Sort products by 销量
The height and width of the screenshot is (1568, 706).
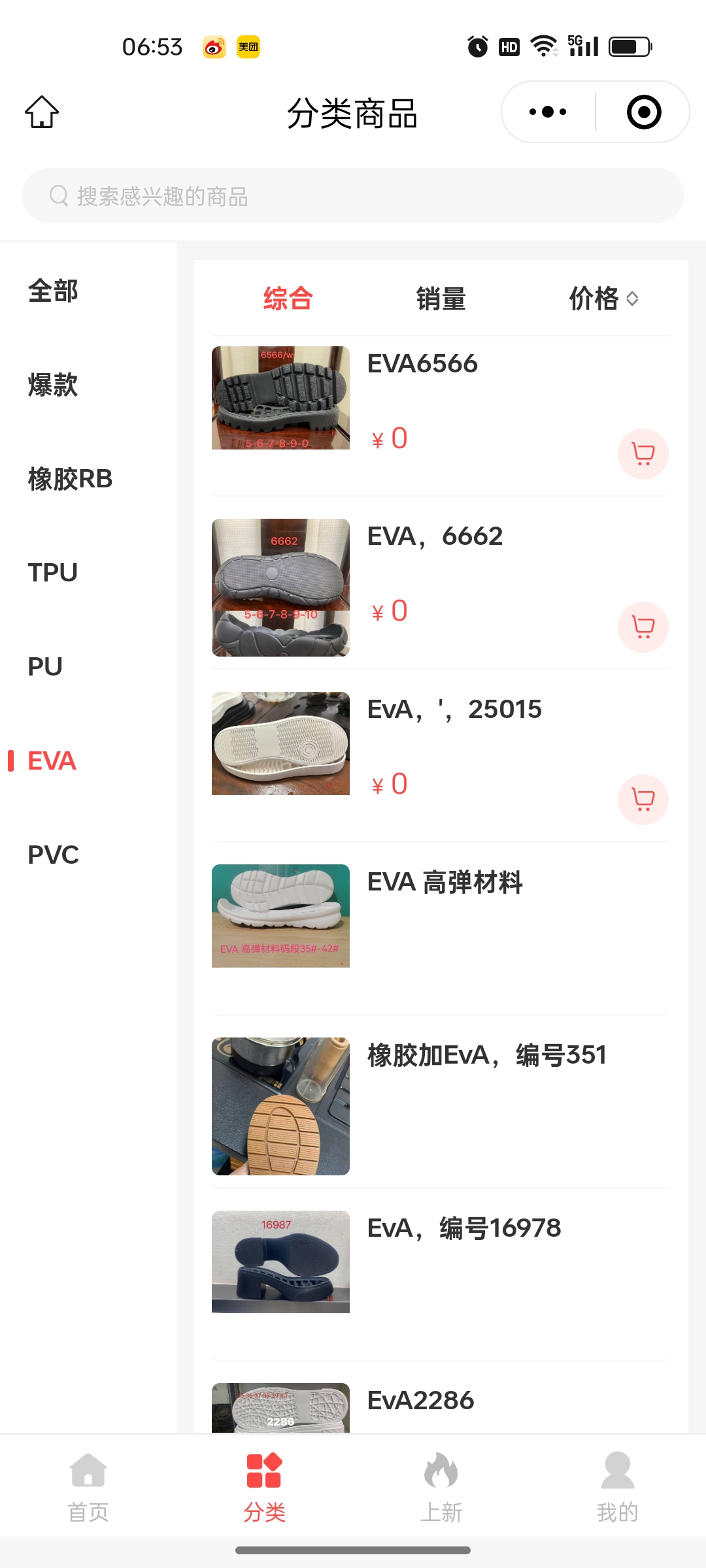pos(441,299)
